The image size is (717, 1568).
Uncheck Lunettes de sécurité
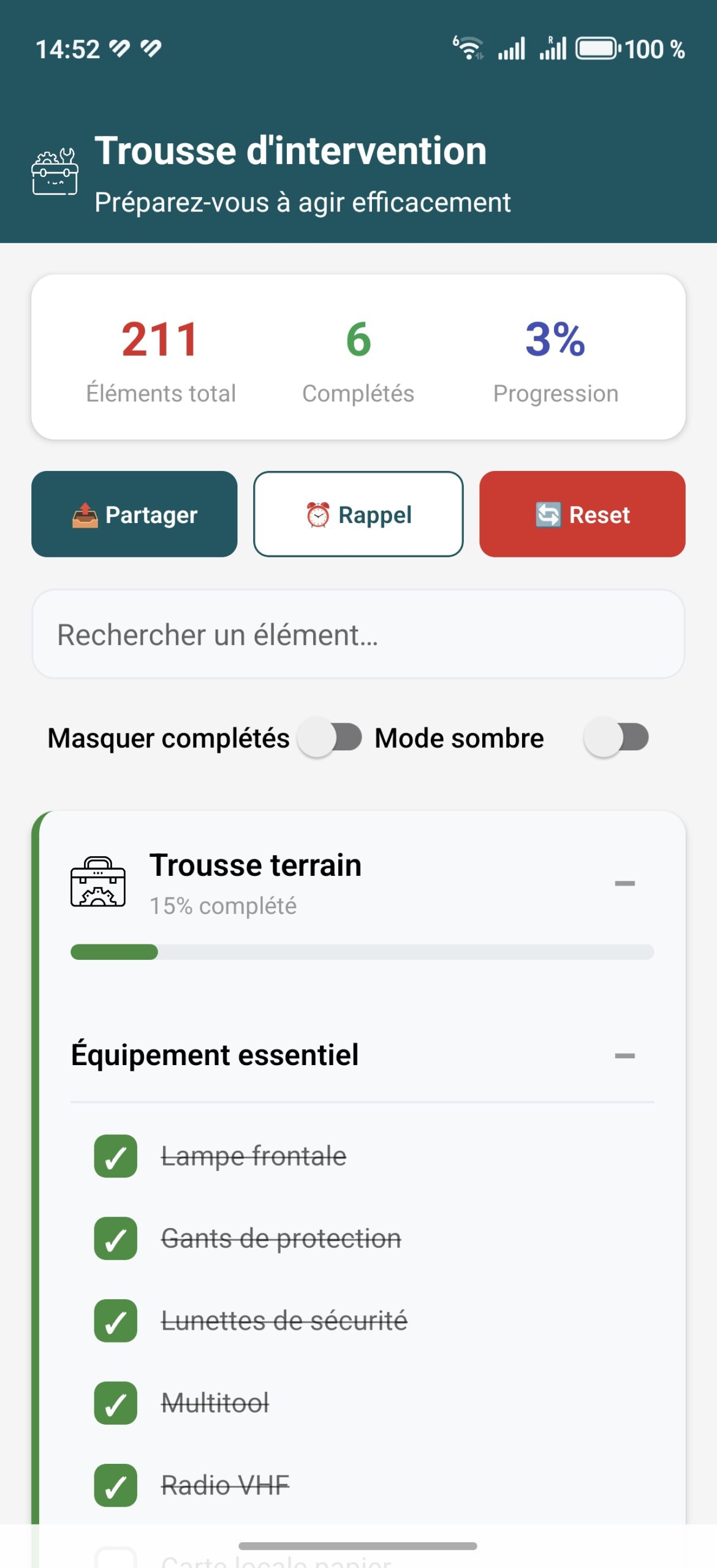116,1321
